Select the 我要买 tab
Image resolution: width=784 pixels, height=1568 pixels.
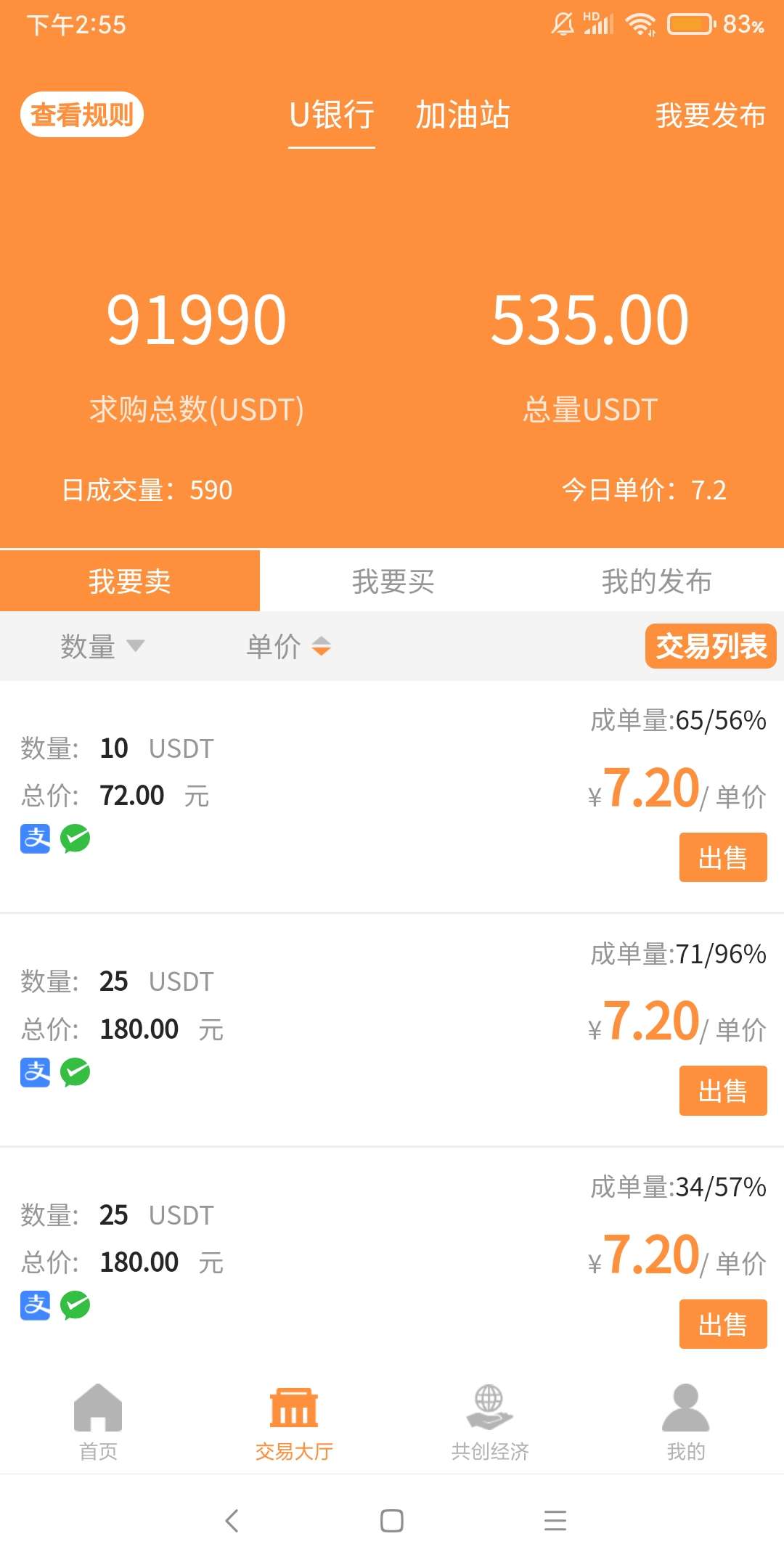pyautogui.click(x=393, y=581)
